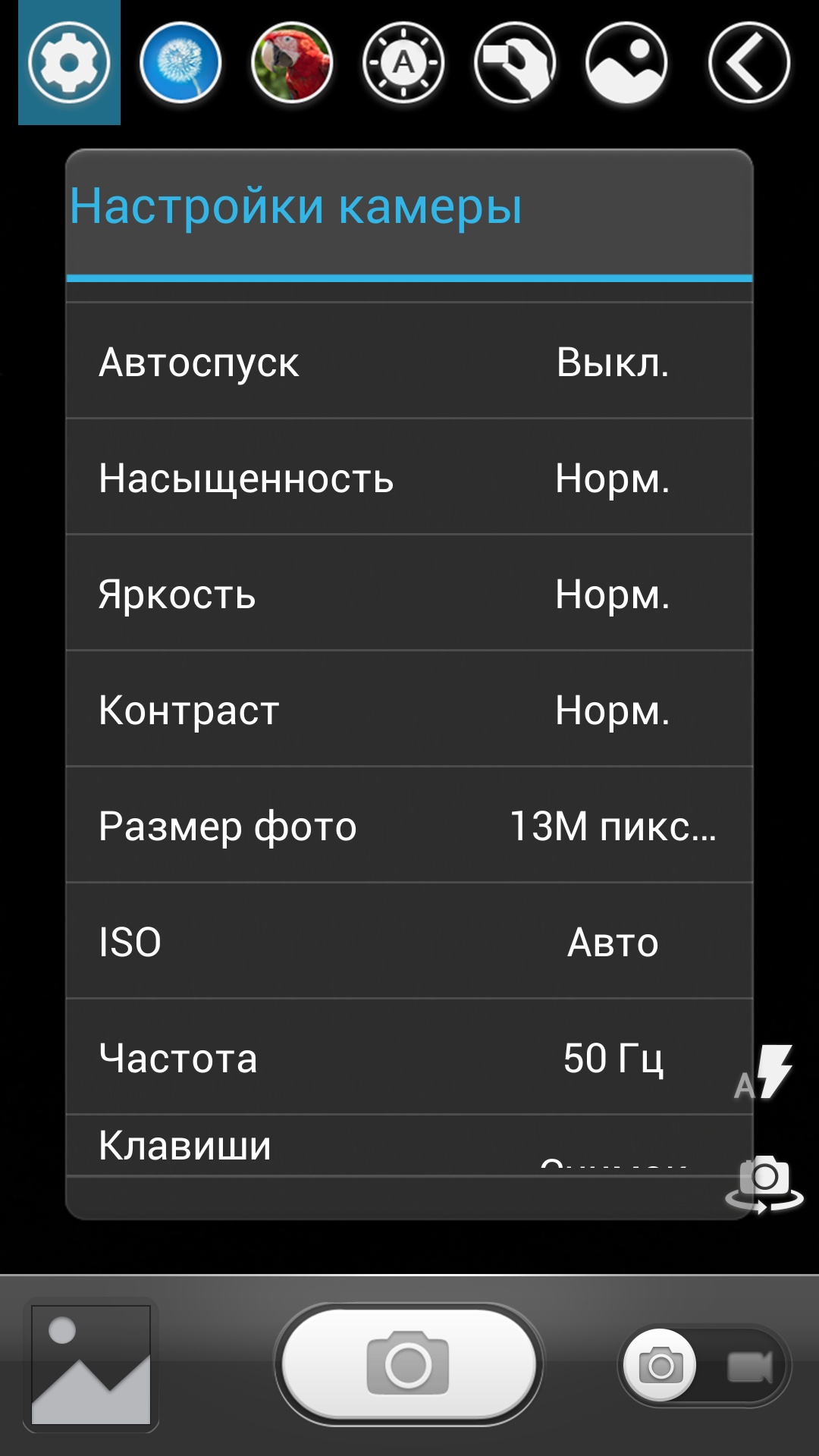Open the touch-shot hand icon
This screenshot has width=819, height=1456.
[515, 63]
